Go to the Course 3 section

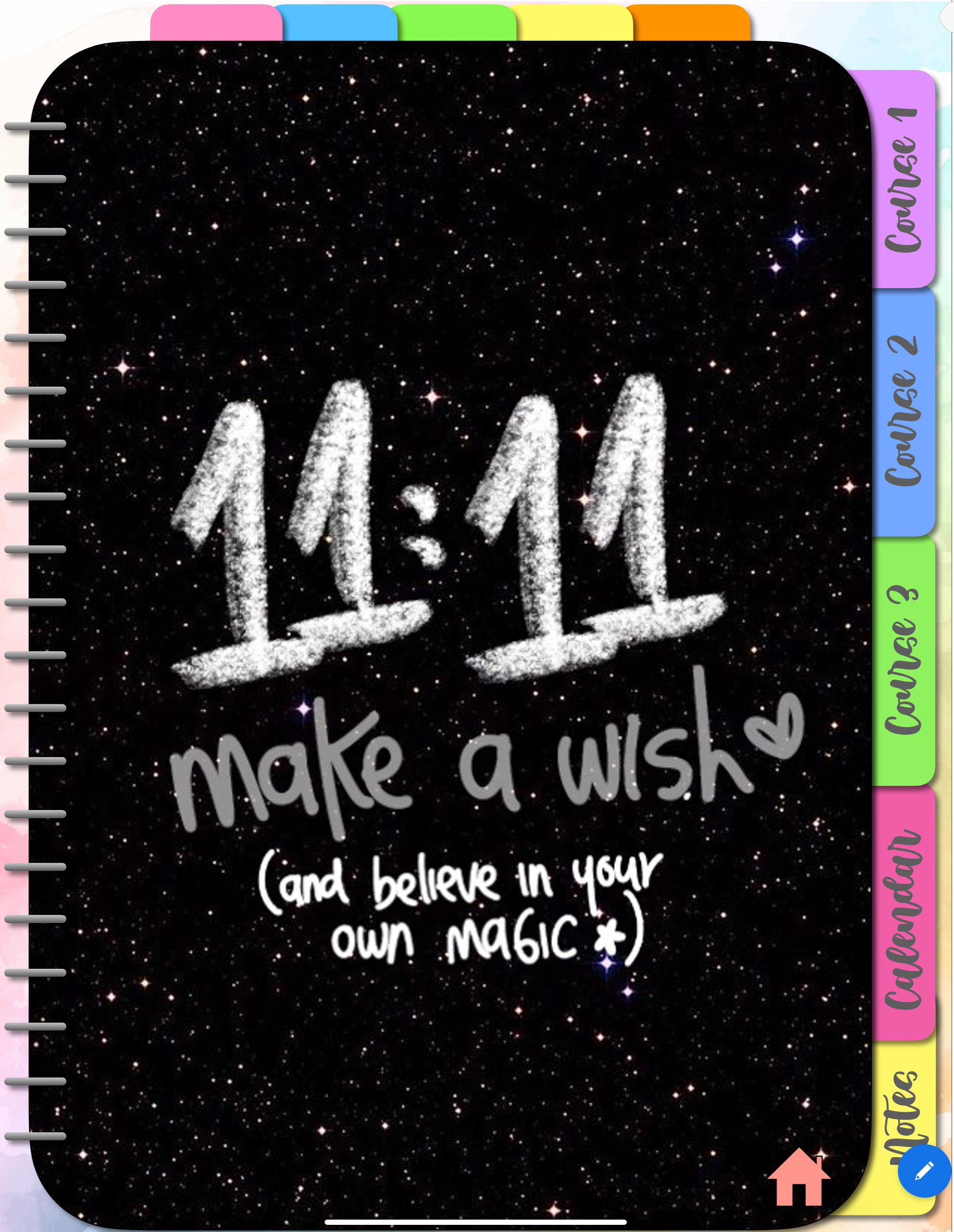click(x=903, y=660)
